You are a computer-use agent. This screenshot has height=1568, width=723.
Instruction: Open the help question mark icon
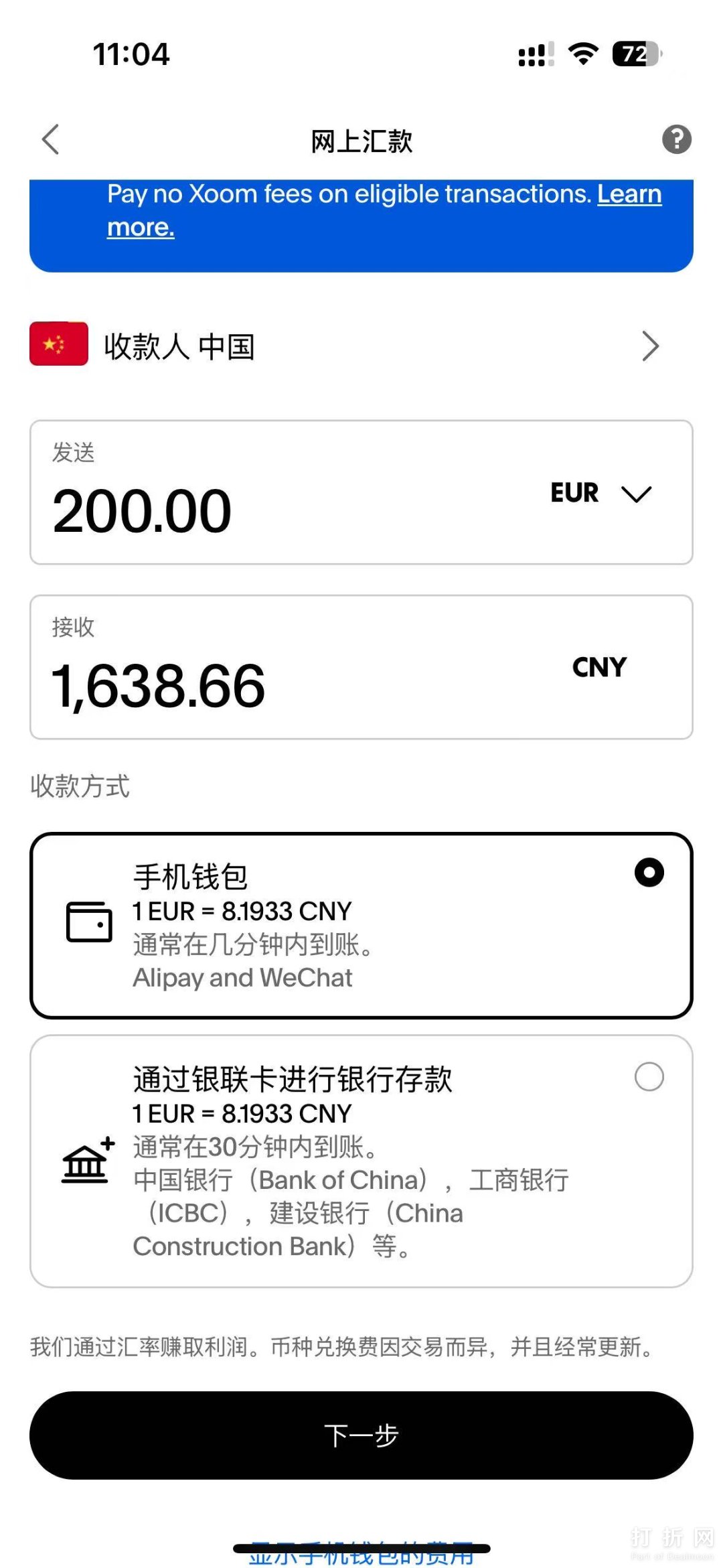[x=676, y=139]
